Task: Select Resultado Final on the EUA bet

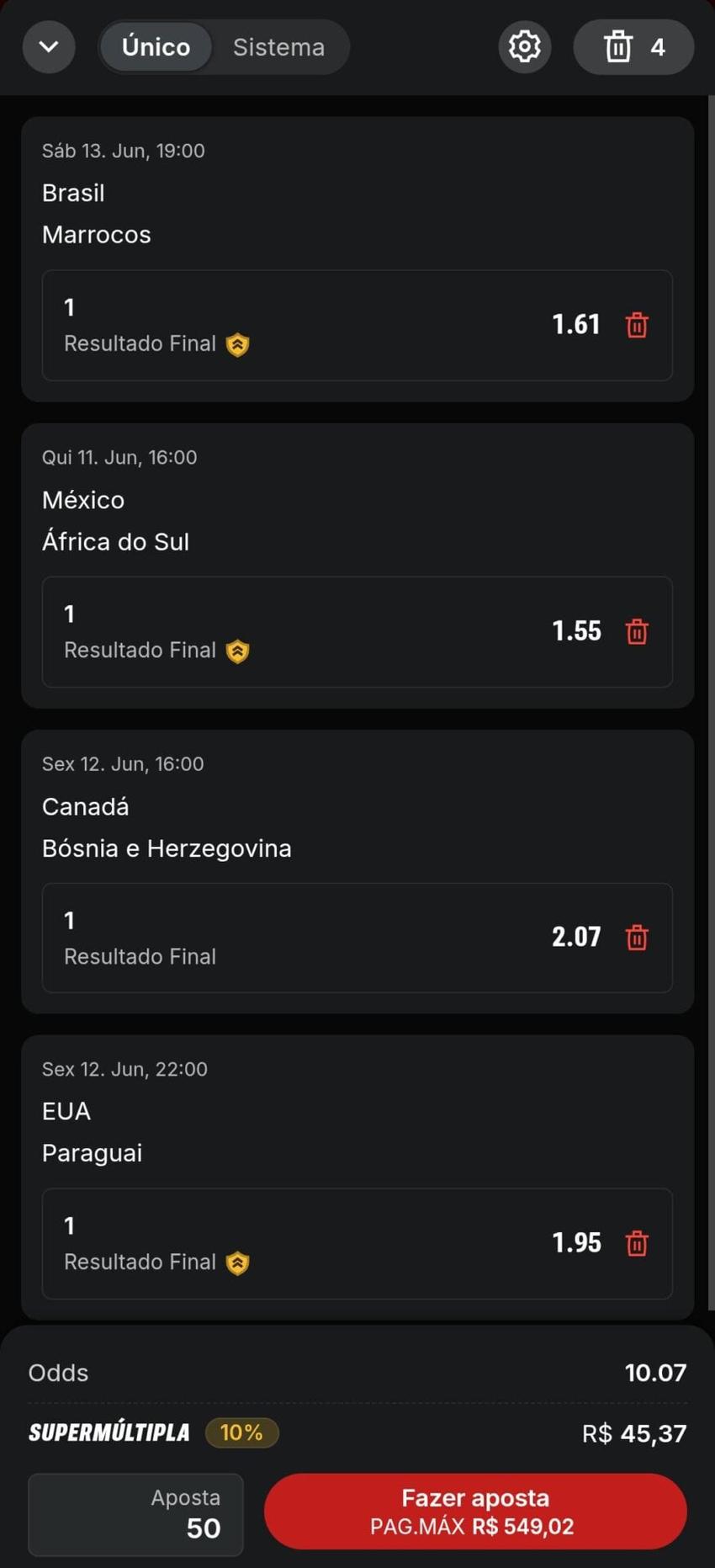Action: coord(140,1262)
